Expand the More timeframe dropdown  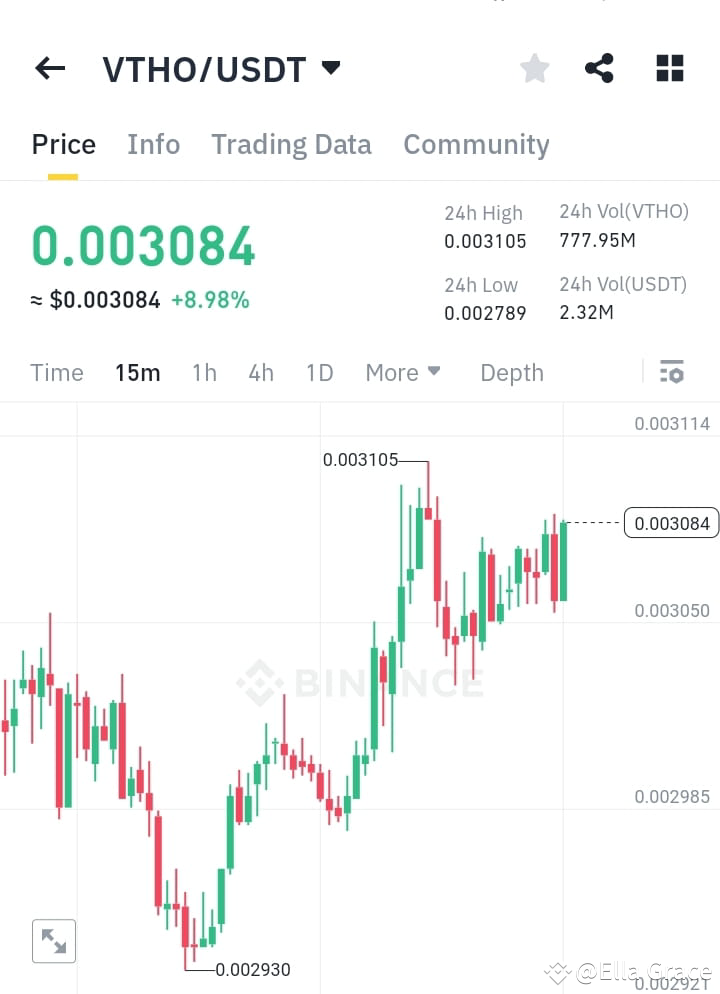(x=403, y=372)
